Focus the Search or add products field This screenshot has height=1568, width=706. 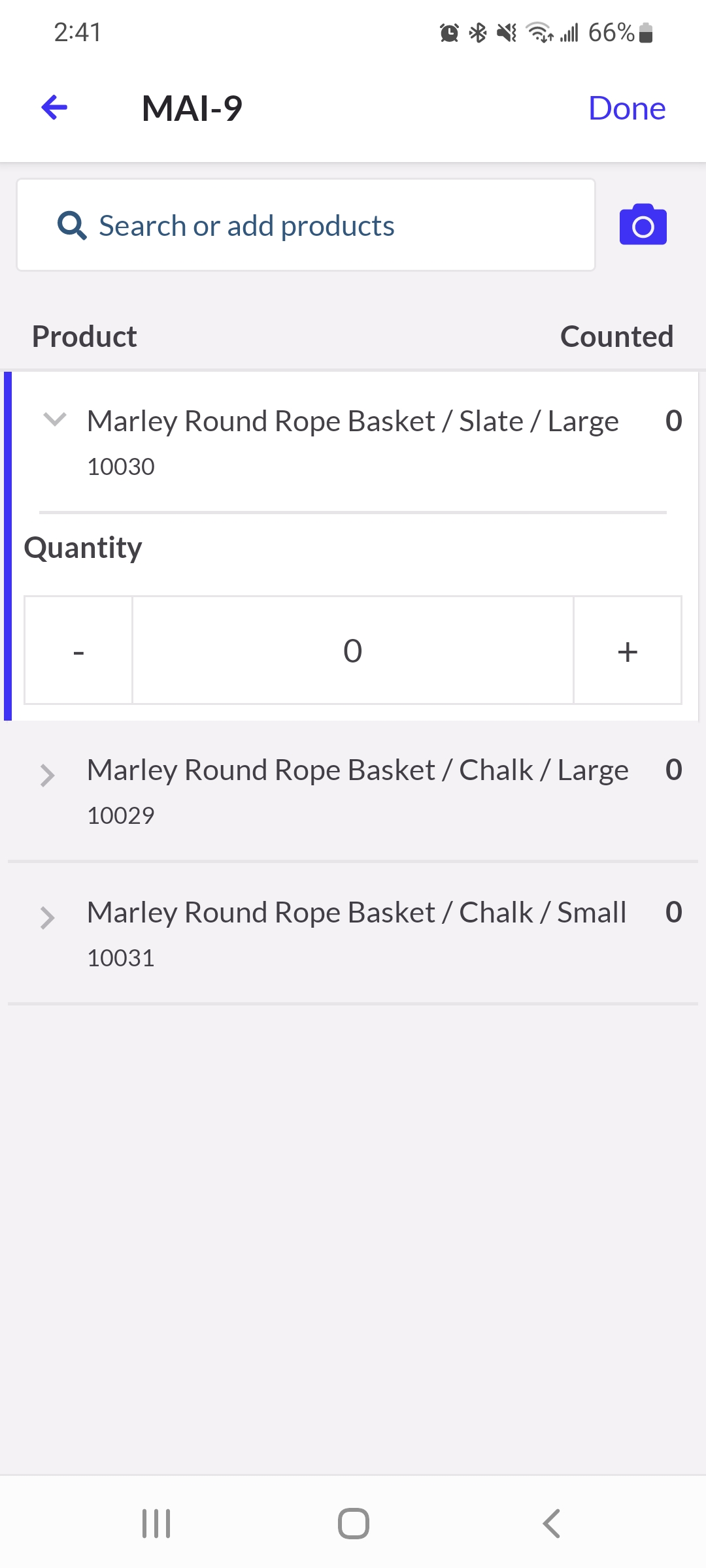[306, 225]
